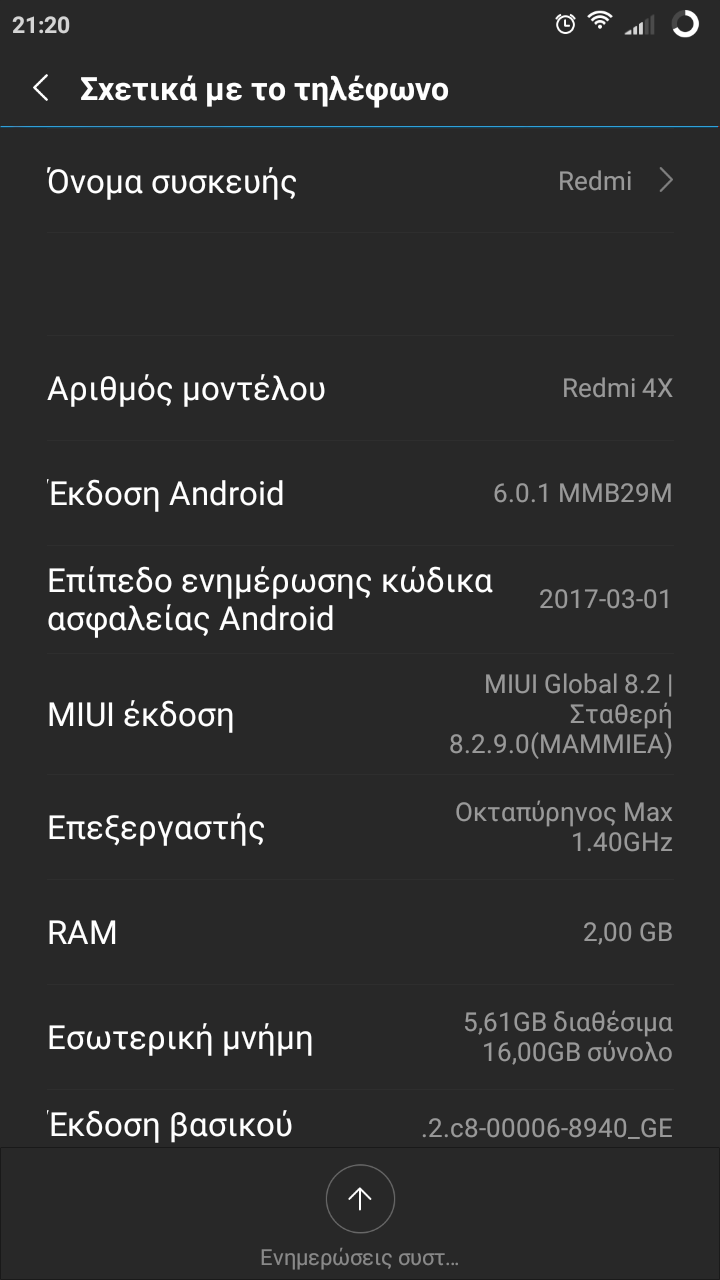Open the Εσωτερική μνήμη row
Screen dimensions: 720x1280
click(x=360, y=1037)
